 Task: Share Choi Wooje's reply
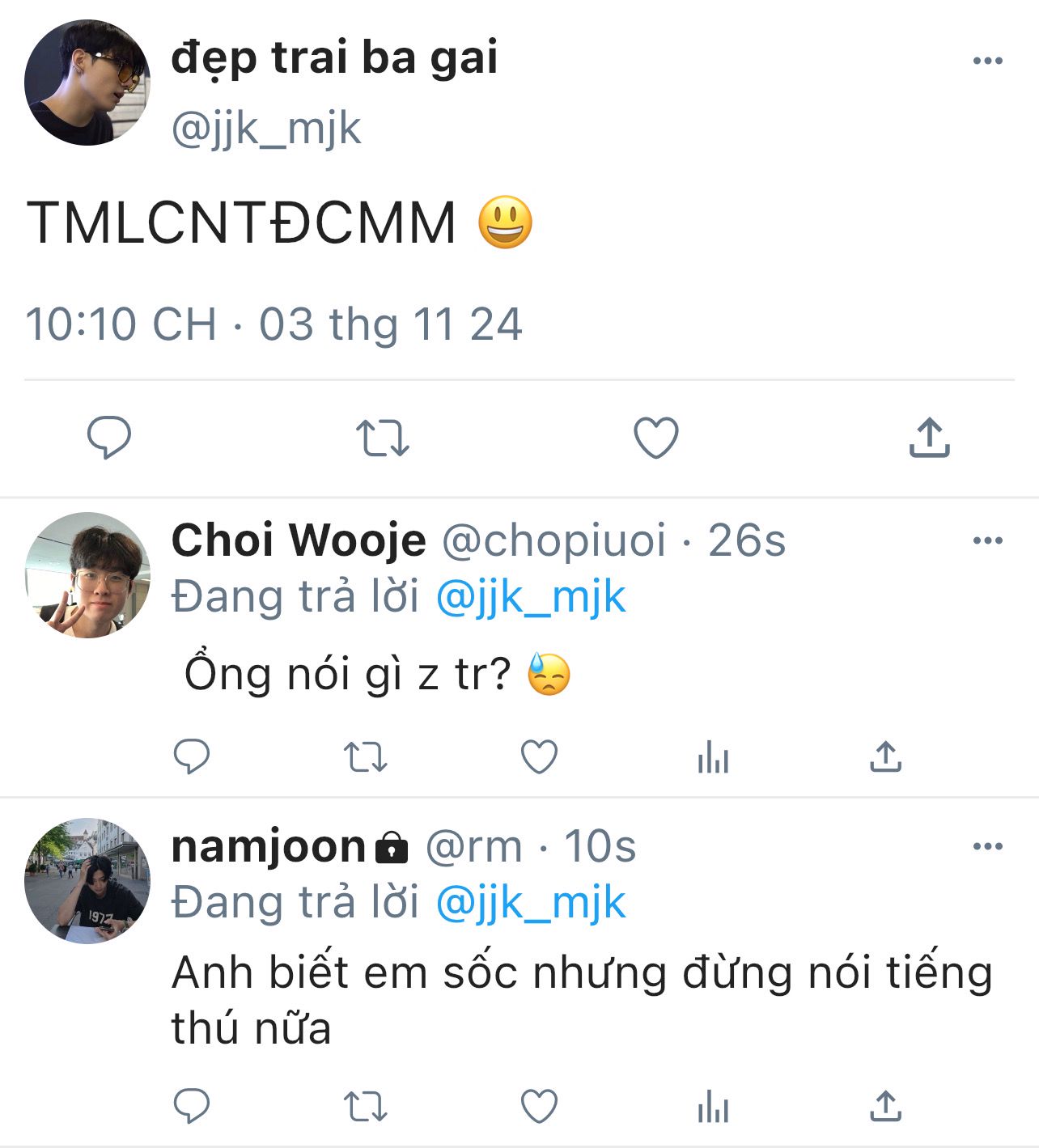pos(885,757)
